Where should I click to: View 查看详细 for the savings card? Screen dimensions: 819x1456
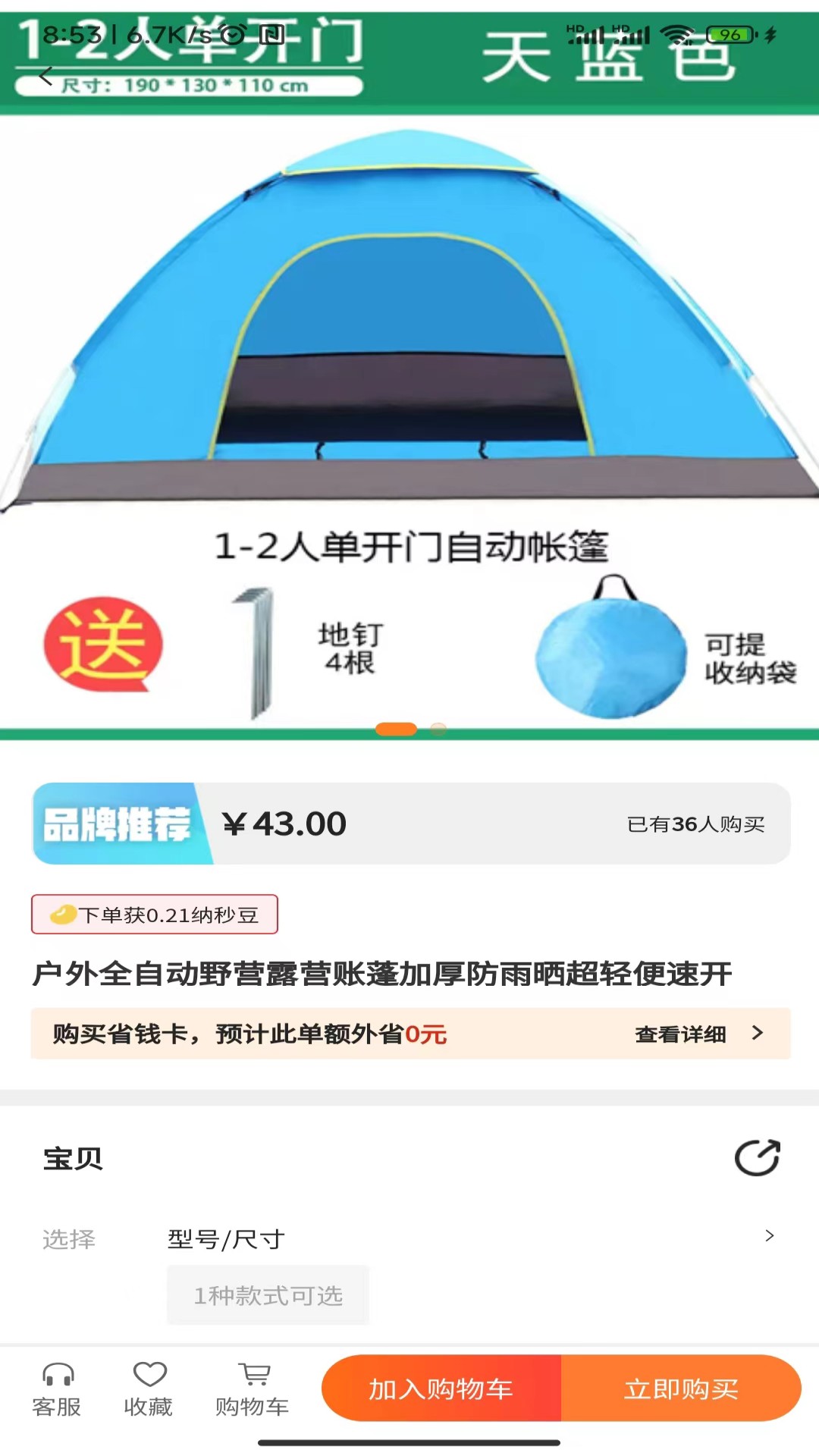pyautogui.click(x=698, y=1034)
